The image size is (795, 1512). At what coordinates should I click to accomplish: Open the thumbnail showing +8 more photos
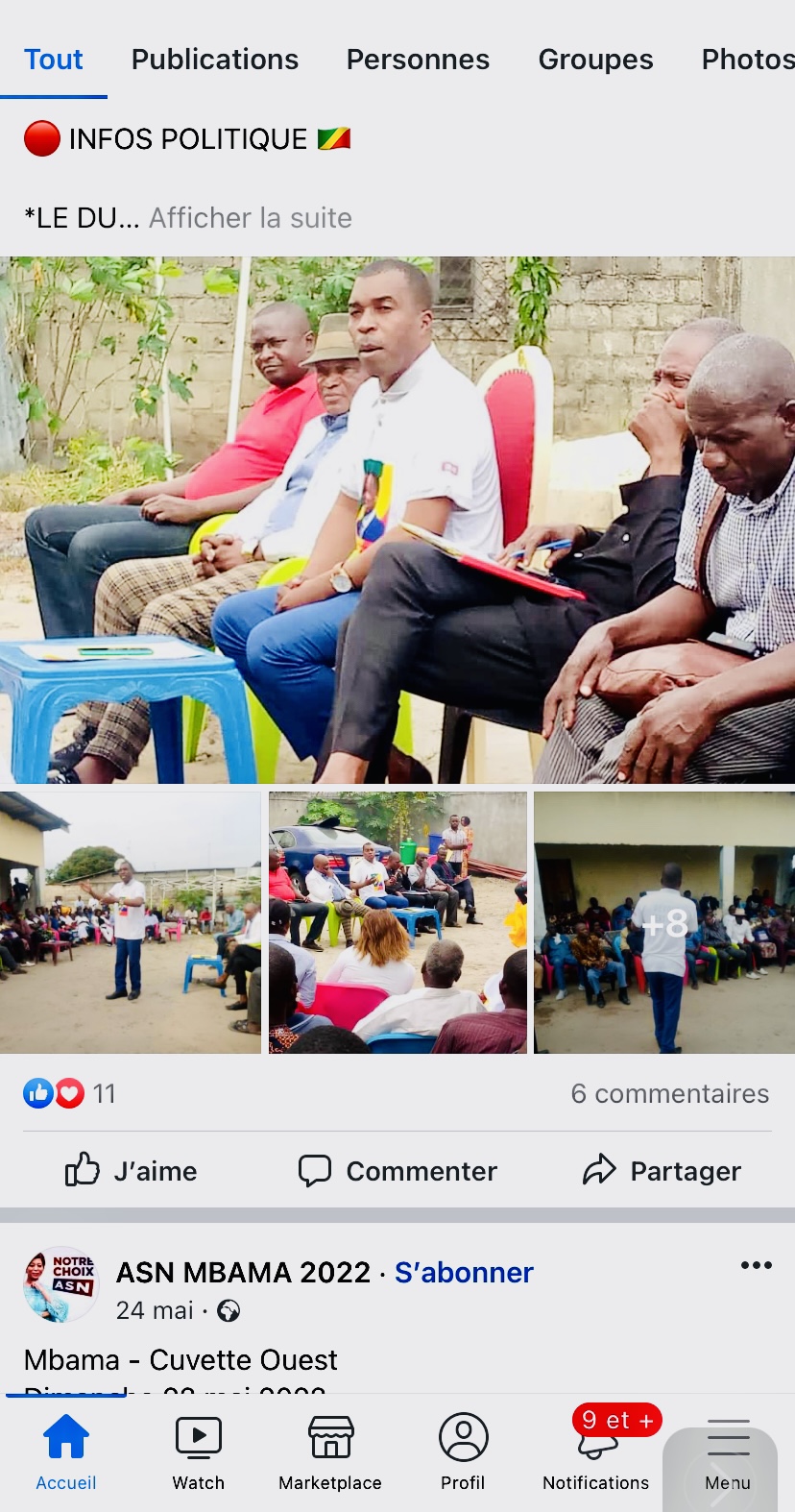click(663, 922)
